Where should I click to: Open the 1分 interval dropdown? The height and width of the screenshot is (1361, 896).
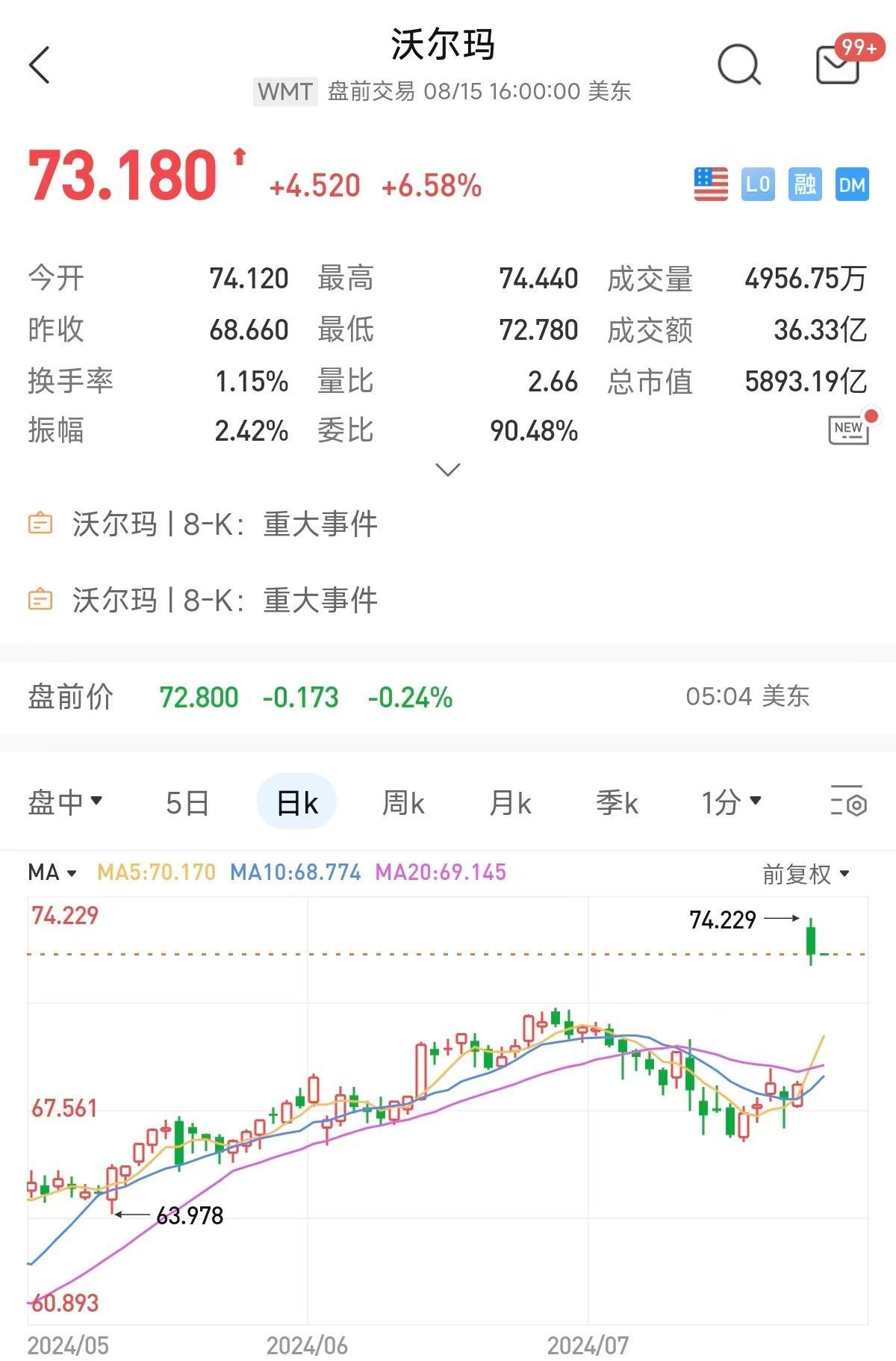point(731,803)
